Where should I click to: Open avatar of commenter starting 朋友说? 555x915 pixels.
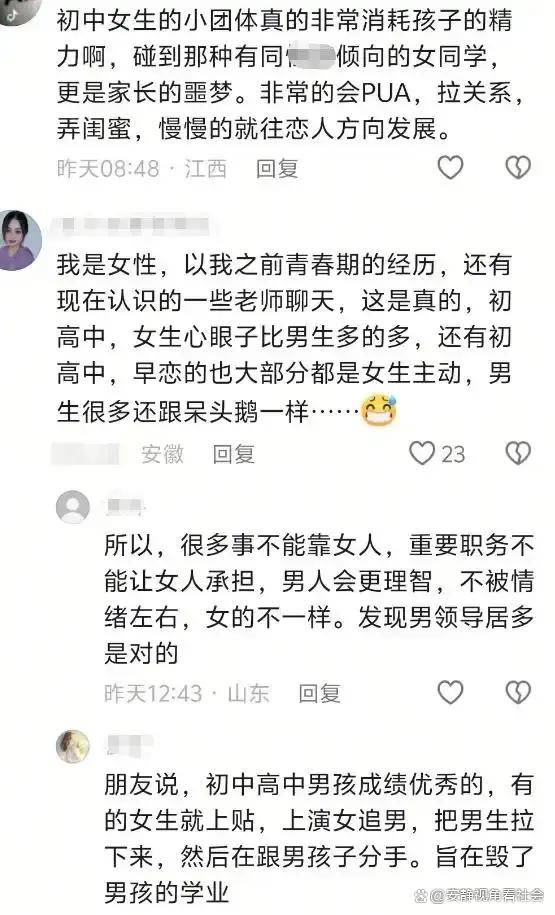click(73, 746)
